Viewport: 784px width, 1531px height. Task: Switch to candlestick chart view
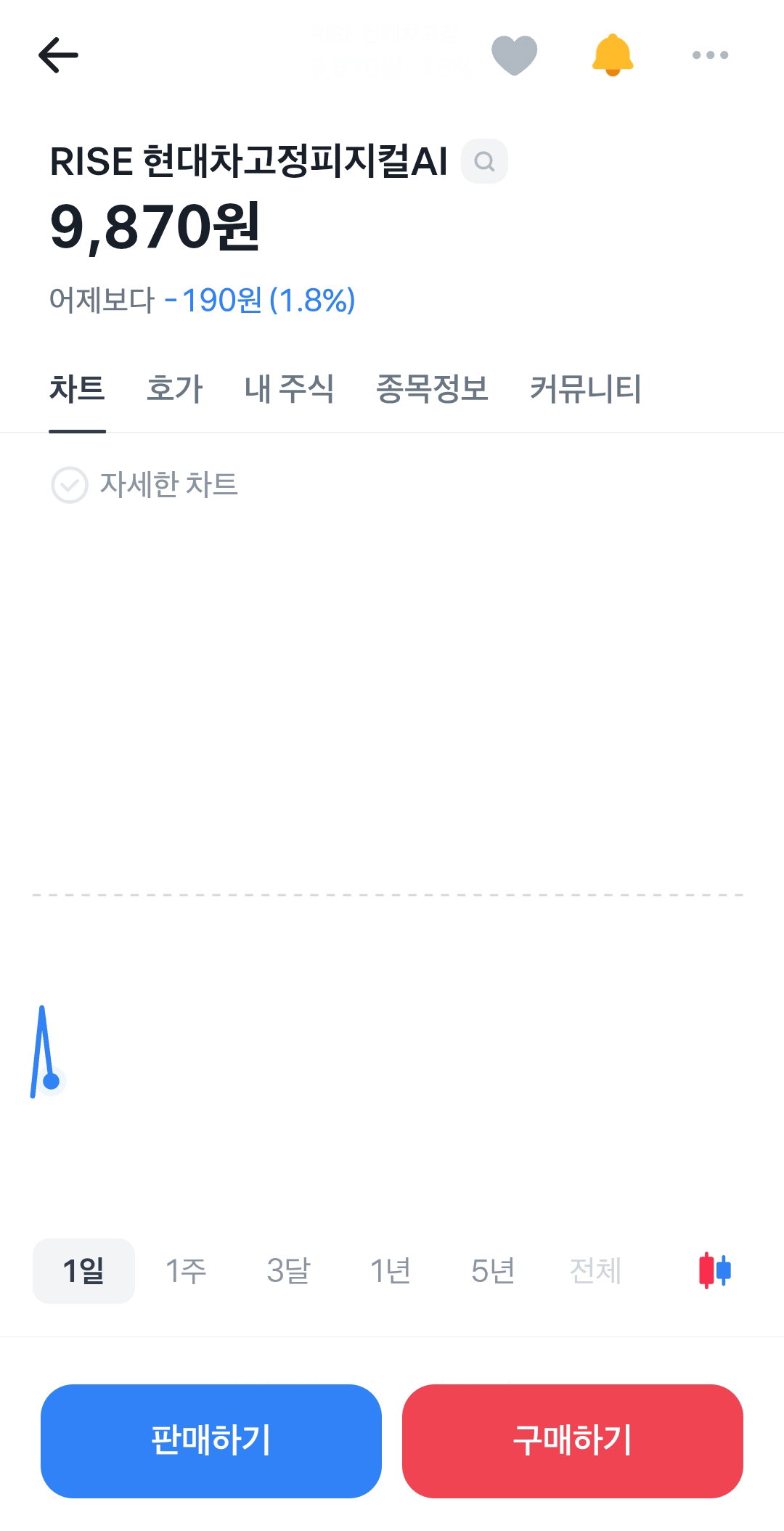click(x=714, y=1270)
